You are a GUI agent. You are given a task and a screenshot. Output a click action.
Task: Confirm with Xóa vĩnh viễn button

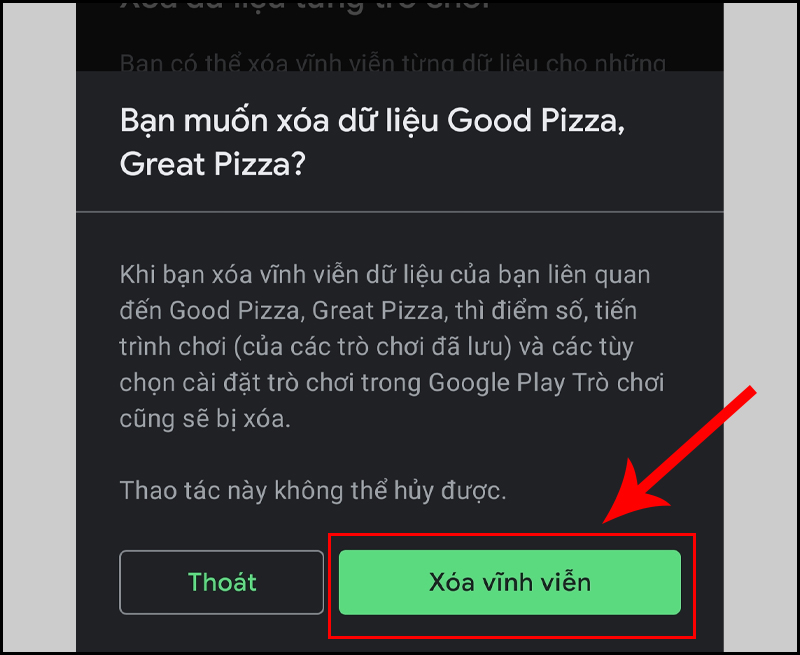point(510,582)
